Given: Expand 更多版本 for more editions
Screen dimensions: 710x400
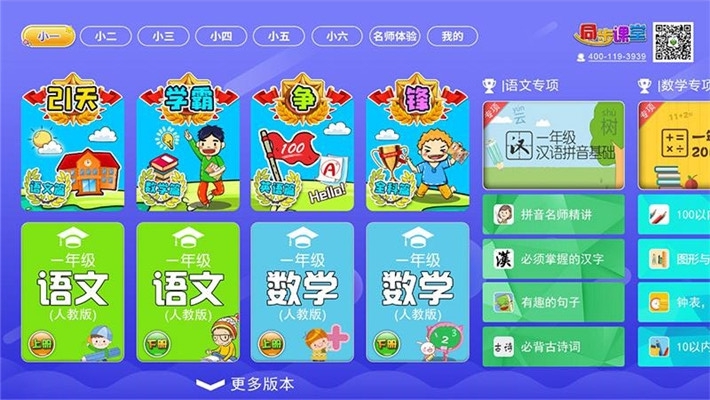Looking at the screenshot, I should 246,384.
